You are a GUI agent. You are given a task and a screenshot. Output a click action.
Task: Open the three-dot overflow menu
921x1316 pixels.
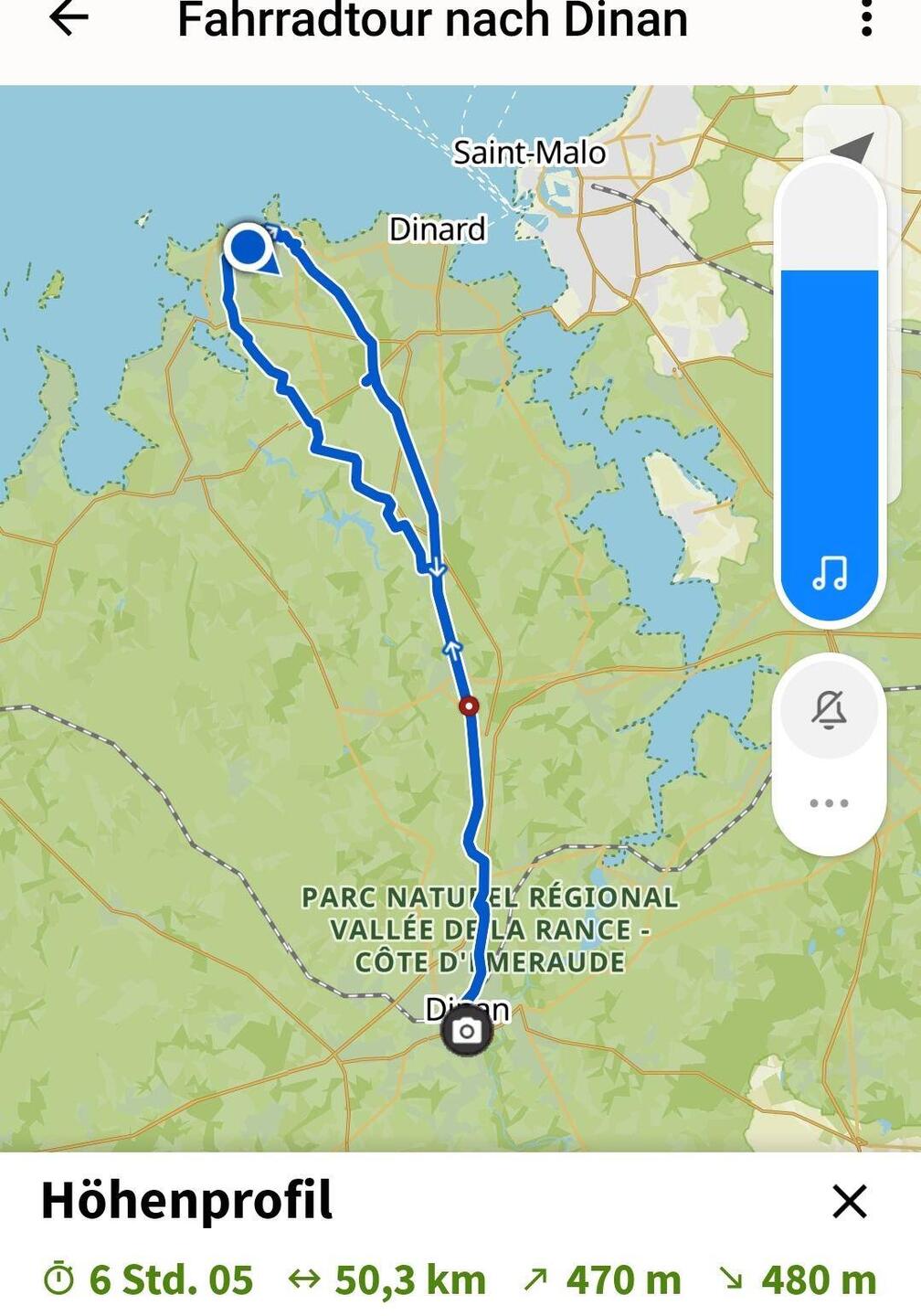click(x=866, y=20)
